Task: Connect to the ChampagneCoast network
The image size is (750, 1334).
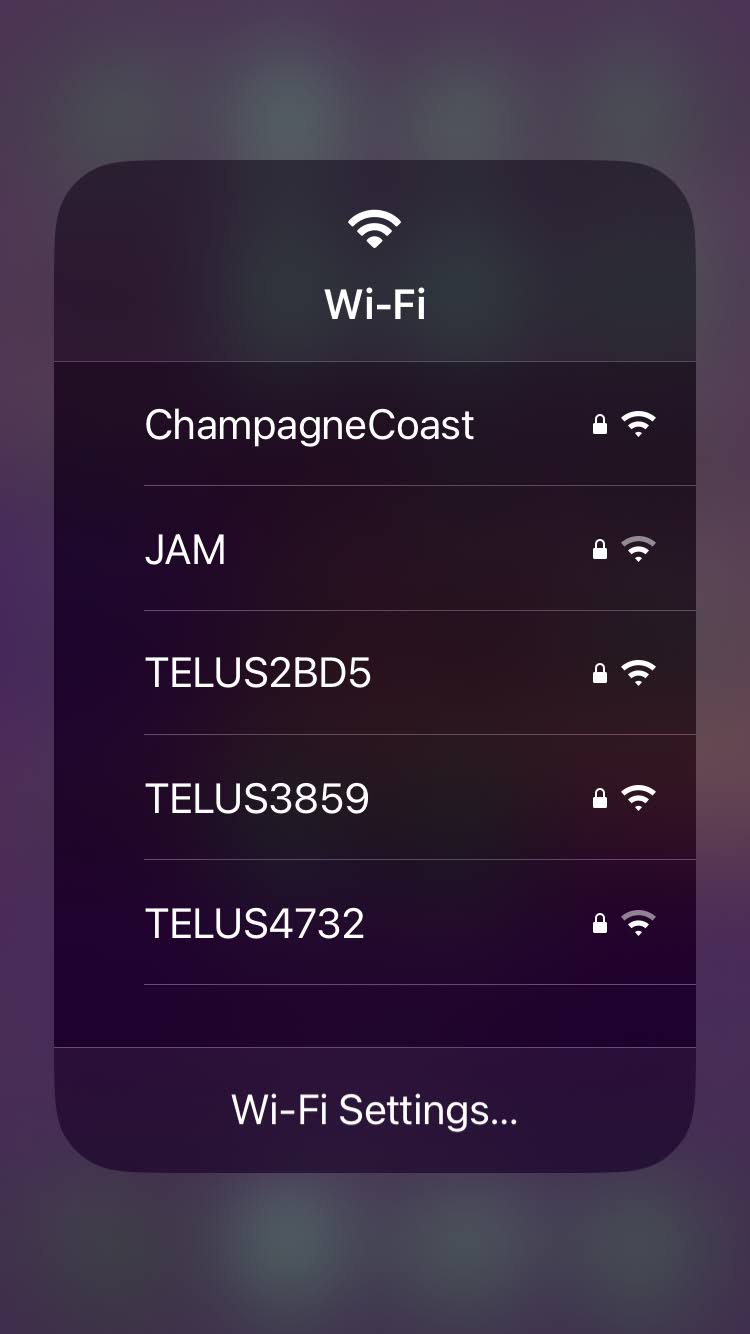Action: pos(310,425)
